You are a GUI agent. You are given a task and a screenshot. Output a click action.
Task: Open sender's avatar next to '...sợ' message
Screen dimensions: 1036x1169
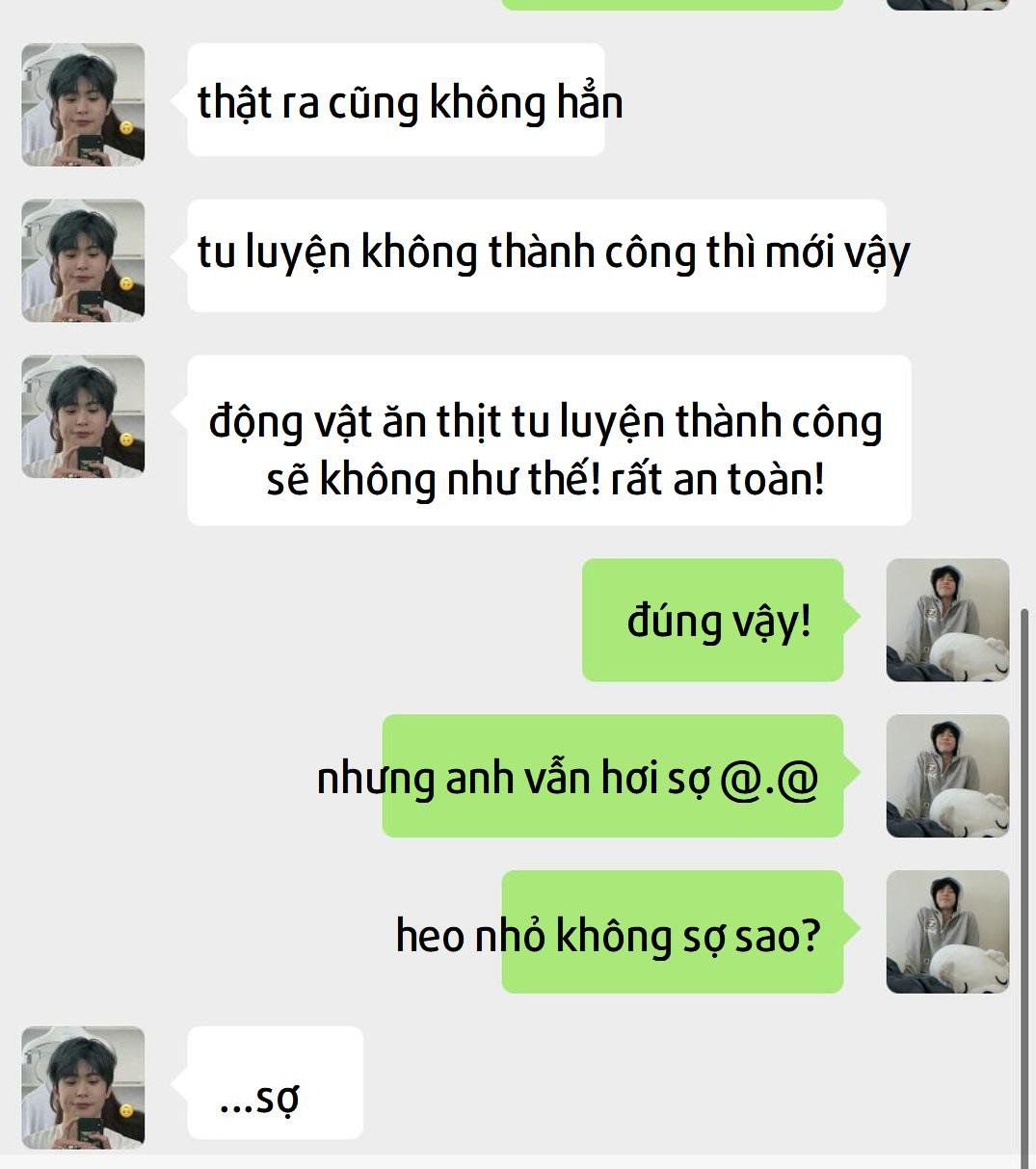click(x=83, y=1087)
